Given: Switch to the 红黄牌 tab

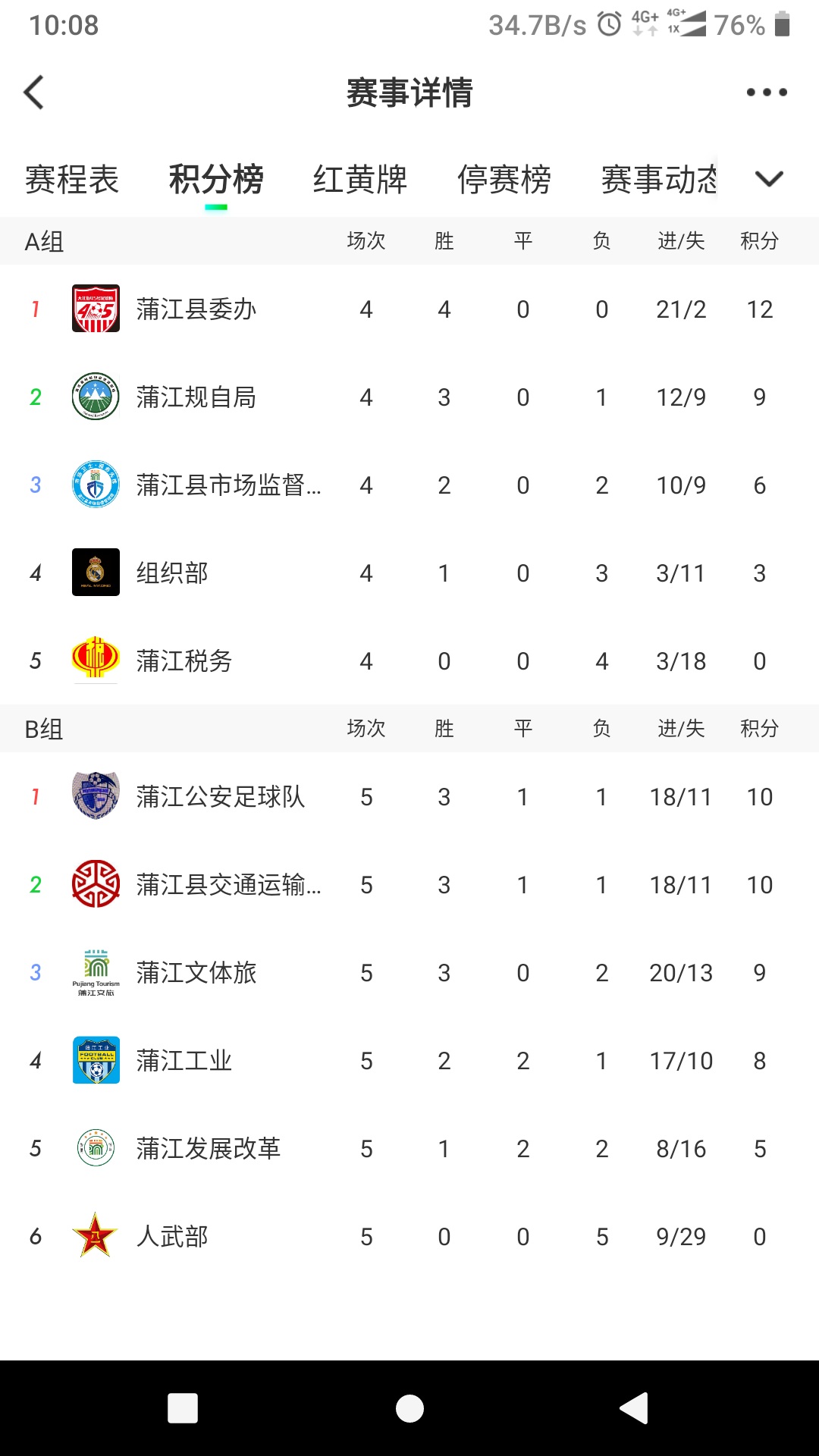Looking at the screenshot, I should click(360, 180).
